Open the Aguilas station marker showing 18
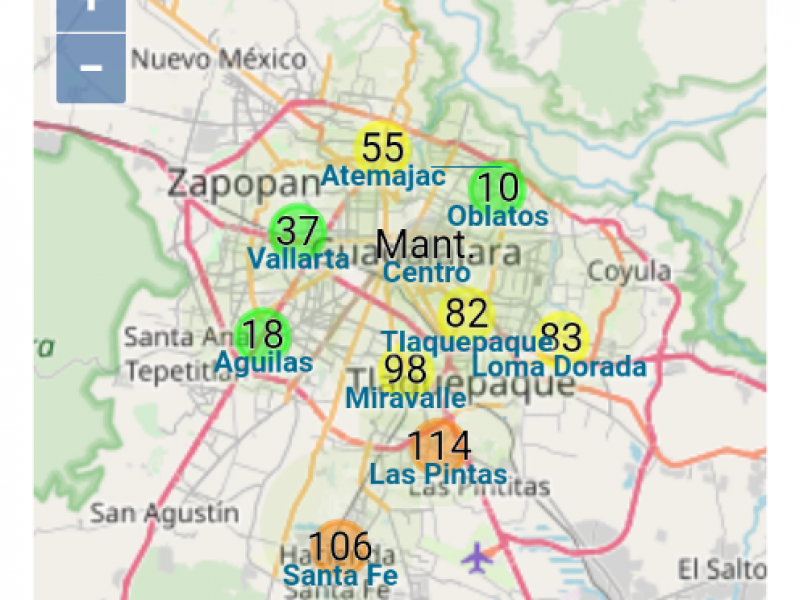Viewport: 800px width, 600px height. pos(263,334)
